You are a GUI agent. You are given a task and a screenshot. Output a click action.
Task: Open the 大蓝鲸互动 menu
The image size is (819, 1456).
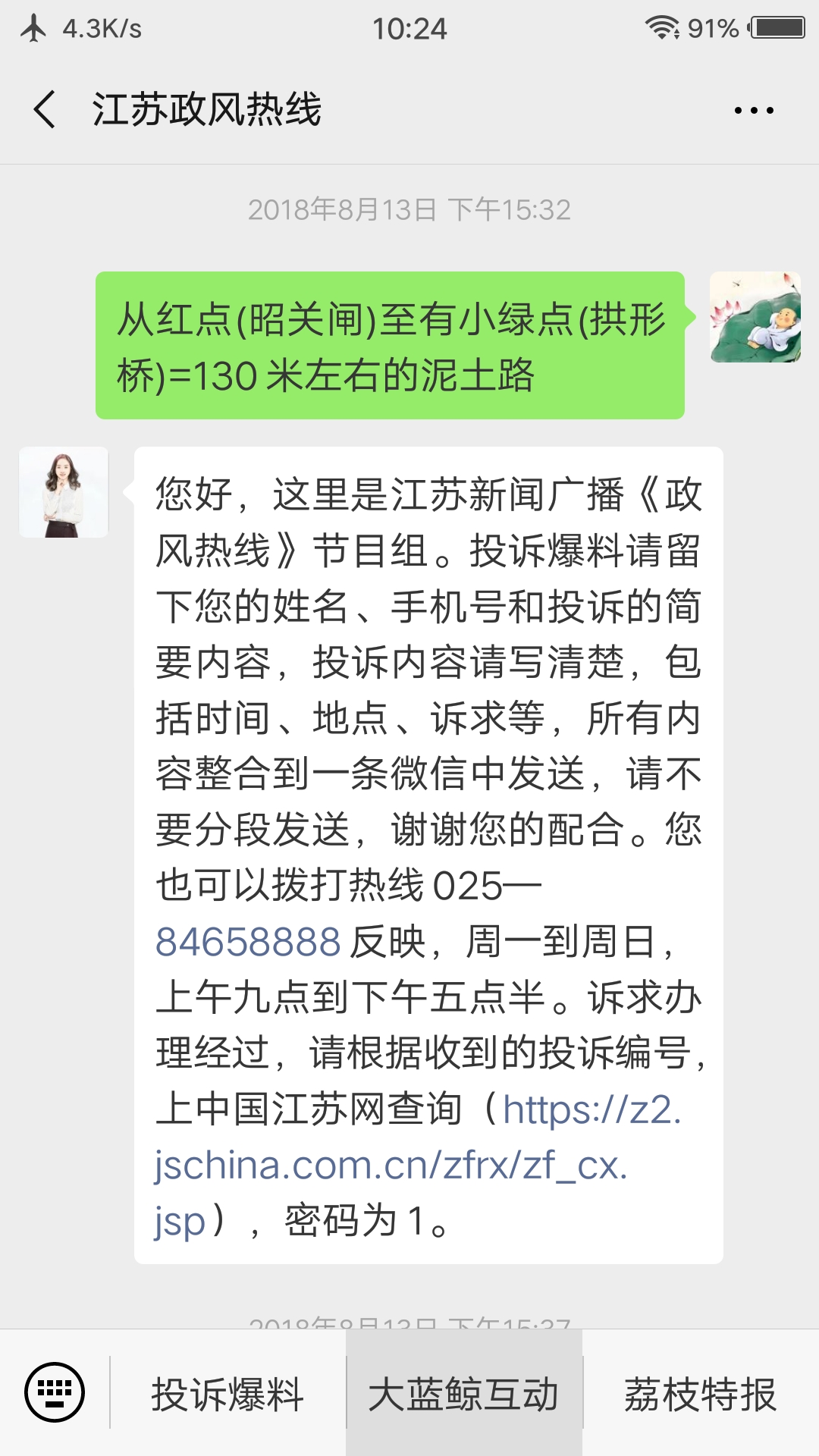[x=464, y=1394]
